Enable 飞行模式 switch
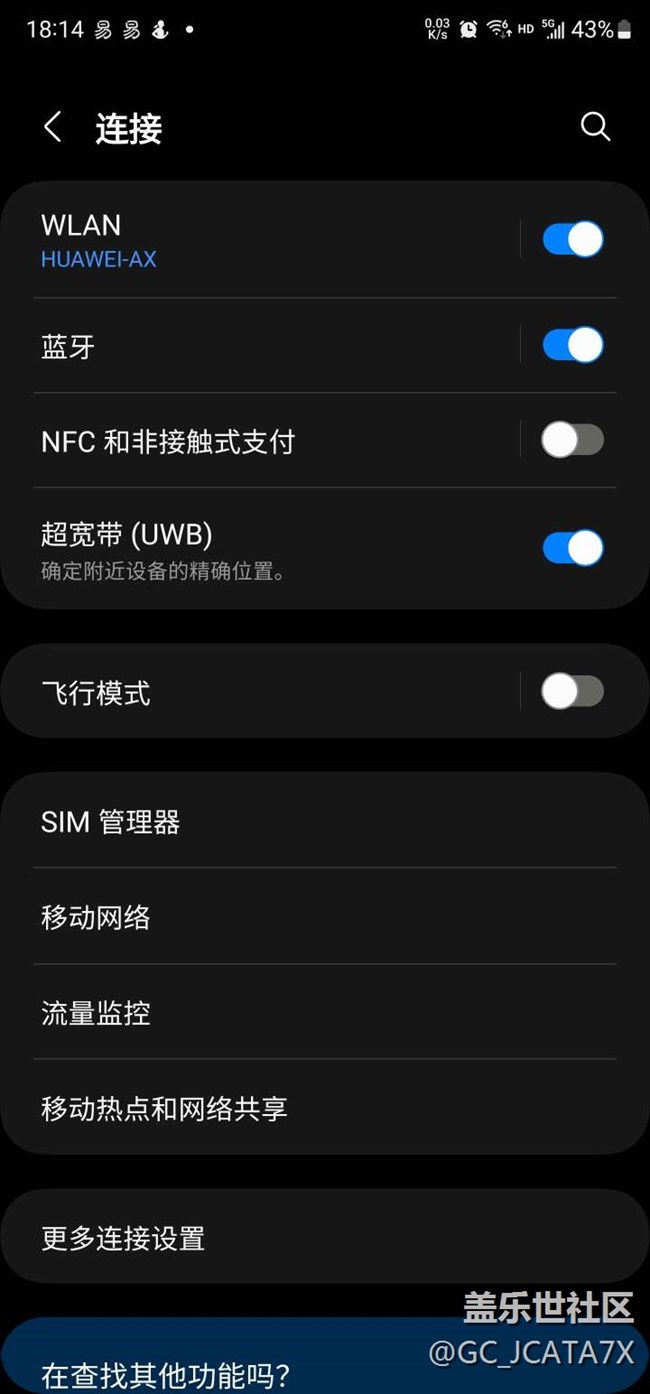This screenshot has height=1394, width=650. coord(572,691)
